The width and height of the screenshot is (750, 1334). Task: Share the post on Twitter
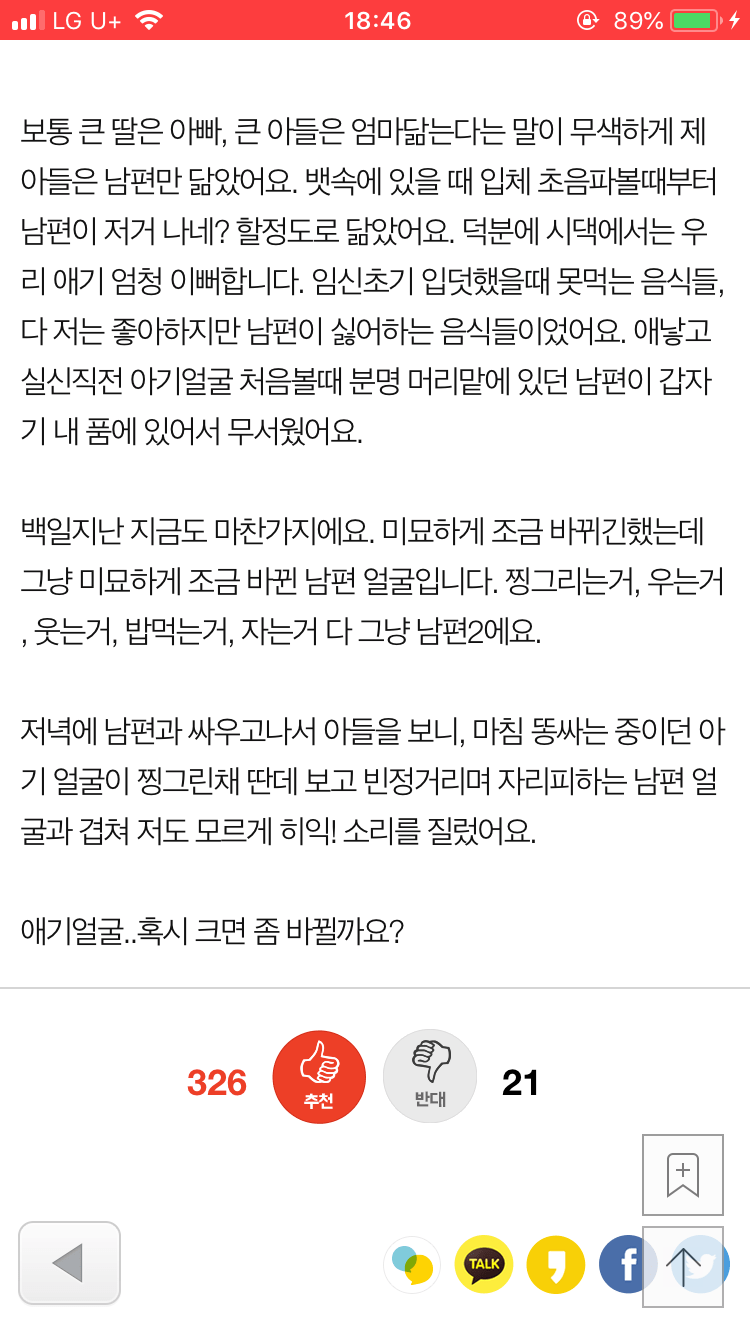coord(700,1264)
